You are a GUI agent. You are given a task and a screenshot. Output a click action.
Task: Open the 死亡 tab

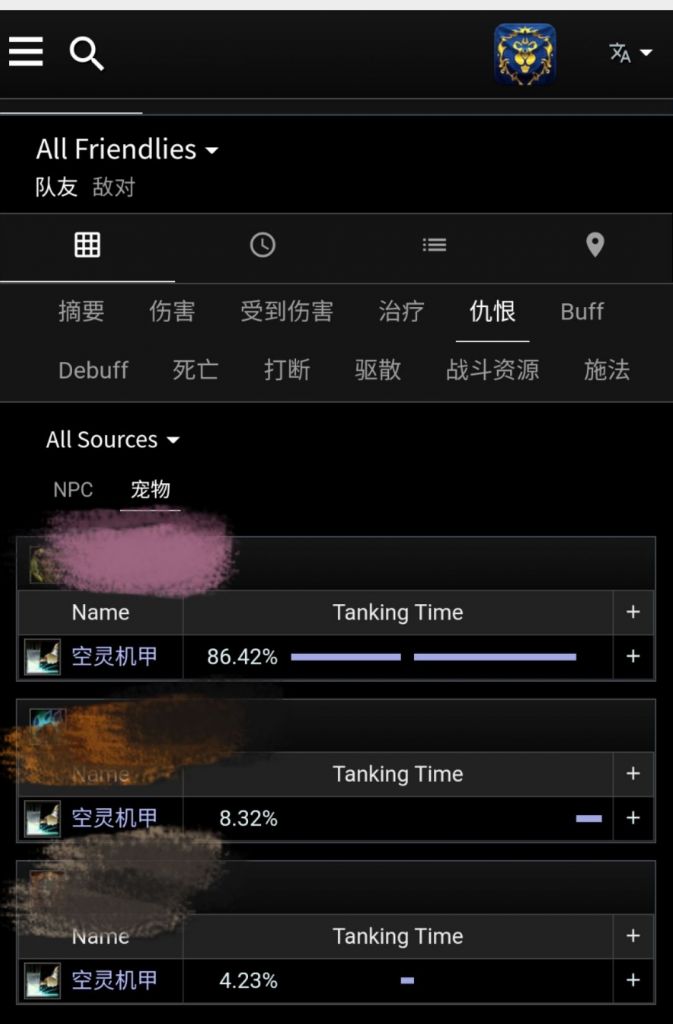(x=195, y=370)
